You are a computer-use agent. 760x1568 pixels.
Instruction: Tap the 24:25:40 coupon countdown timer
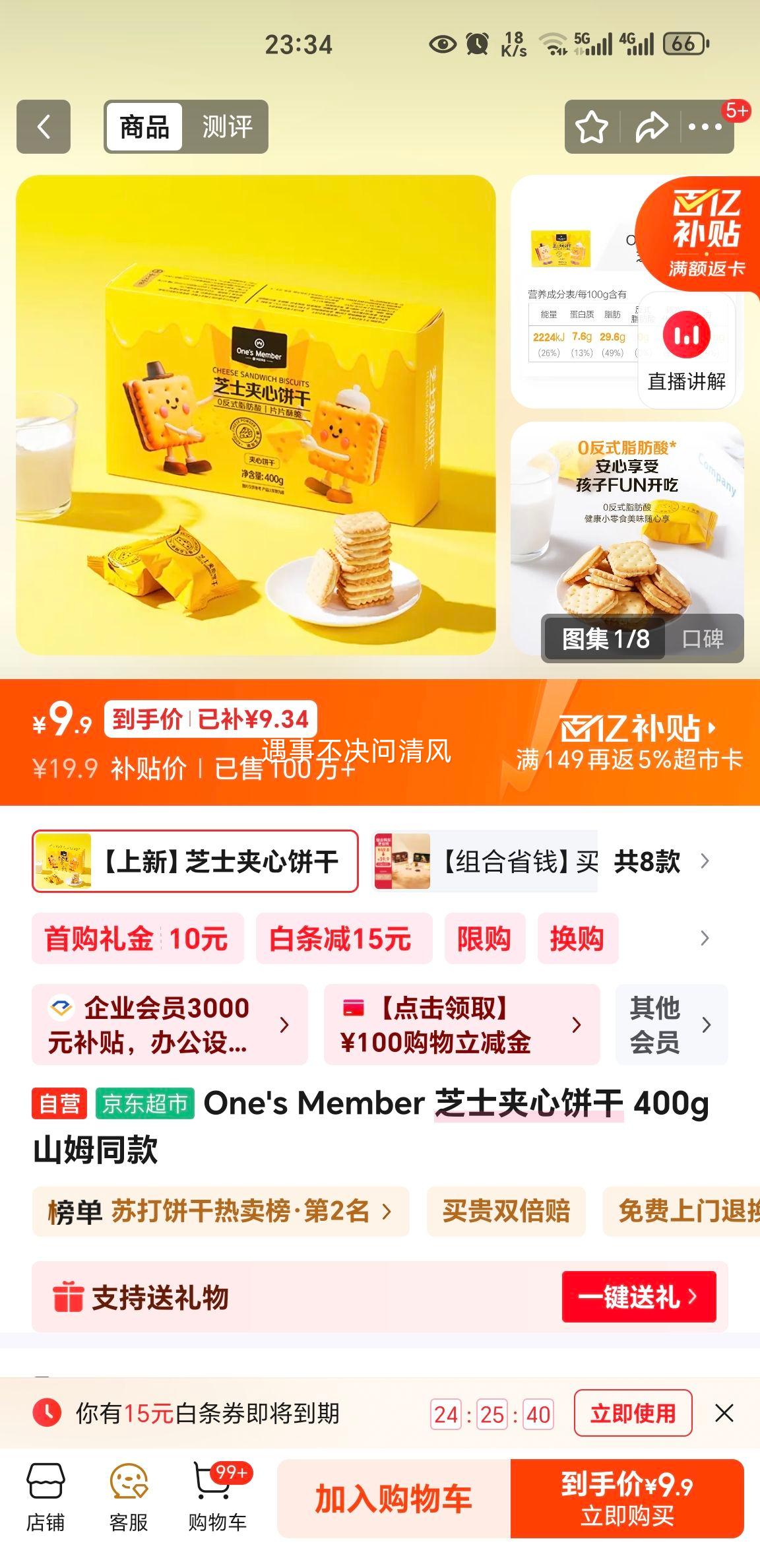(491, 1414)
